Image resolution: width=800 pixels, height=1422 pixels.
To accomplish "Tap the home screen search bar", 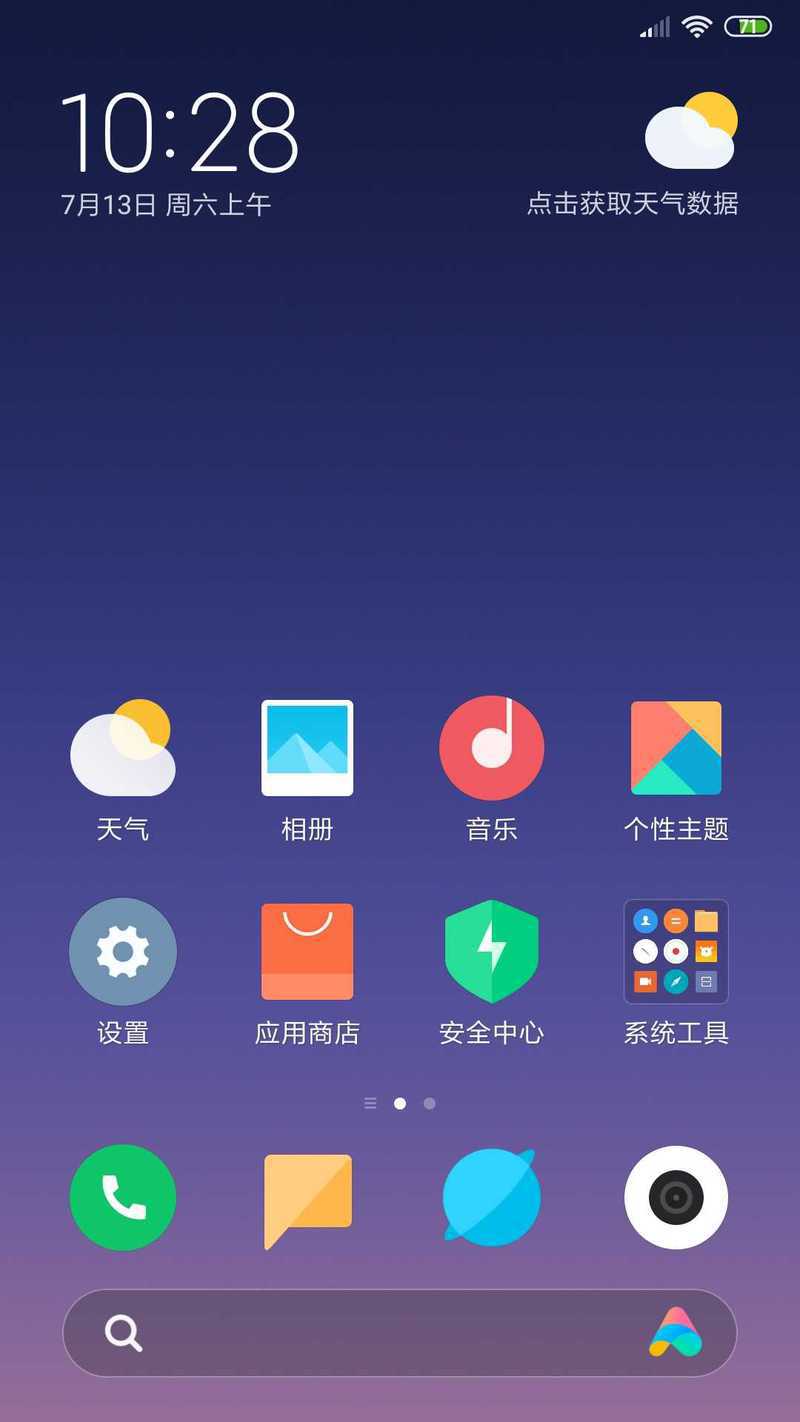I will [380, 1333].
